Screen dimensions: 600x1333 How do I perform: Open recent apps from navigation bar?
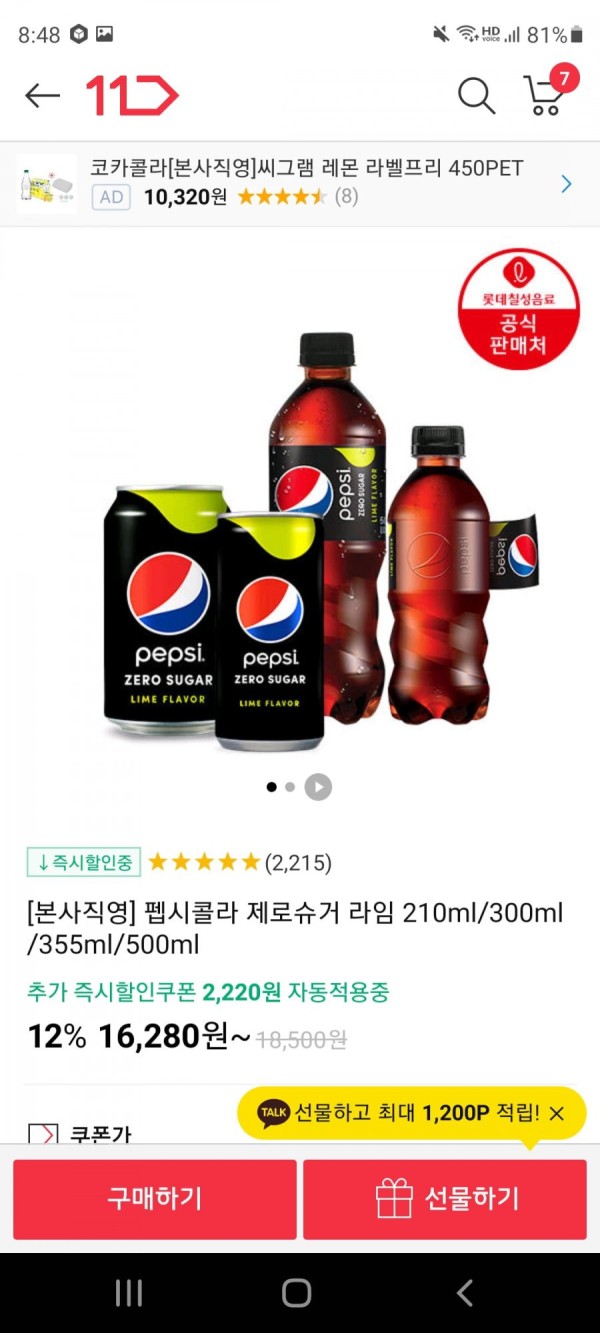pyautogui.click(x=129, y=1292)
